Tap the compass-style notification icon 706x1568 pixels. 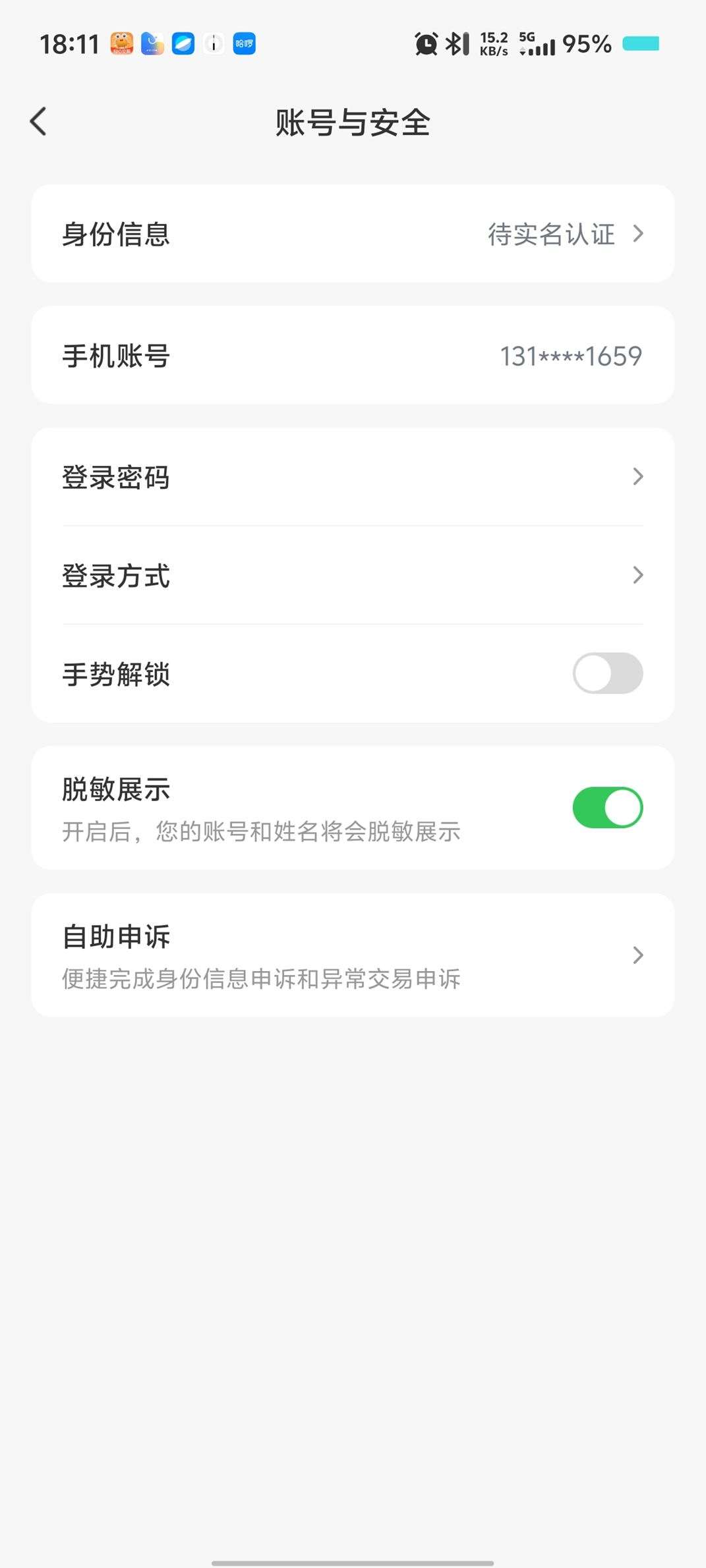click(x=152, y=43)
